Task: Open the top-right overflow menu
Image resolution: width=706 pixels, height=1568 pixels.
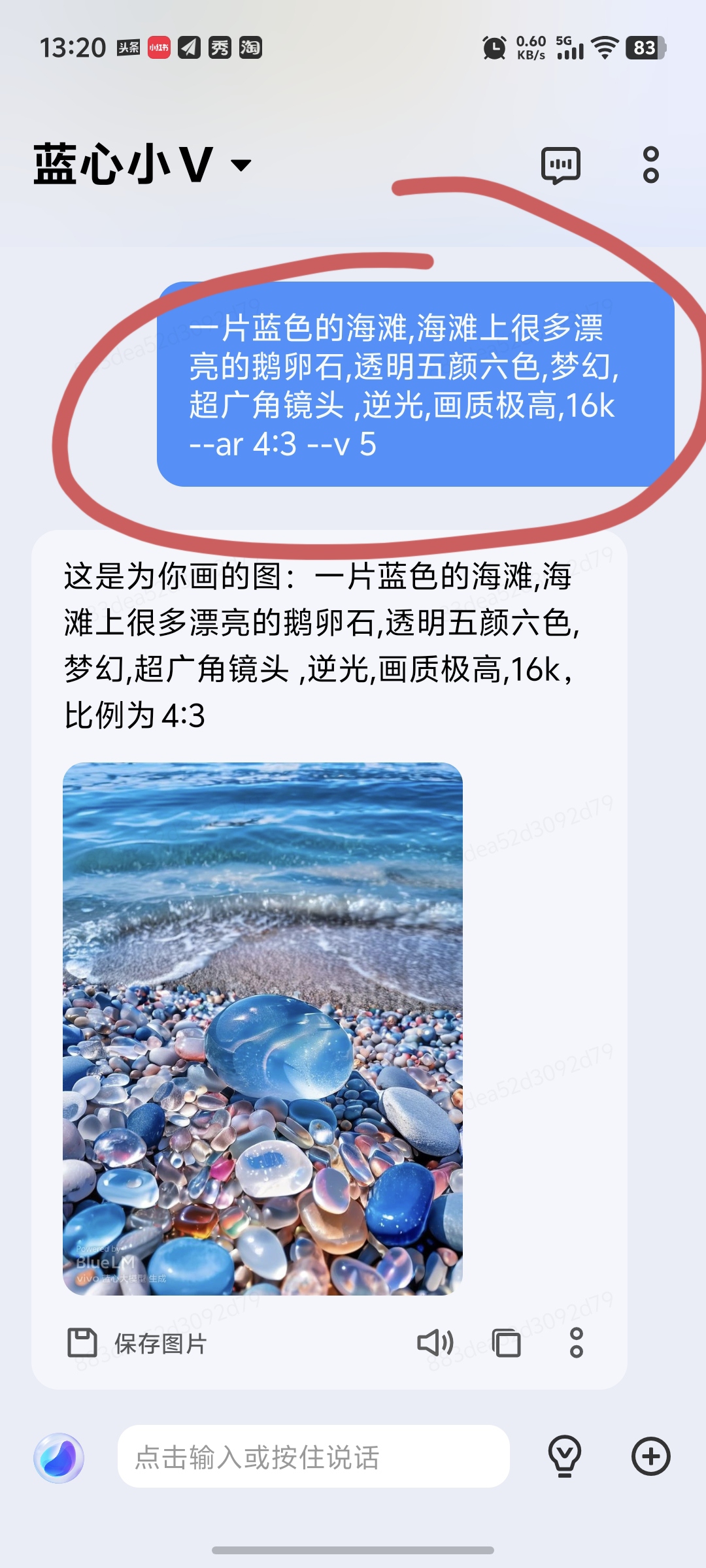Action: coord(650,165)
